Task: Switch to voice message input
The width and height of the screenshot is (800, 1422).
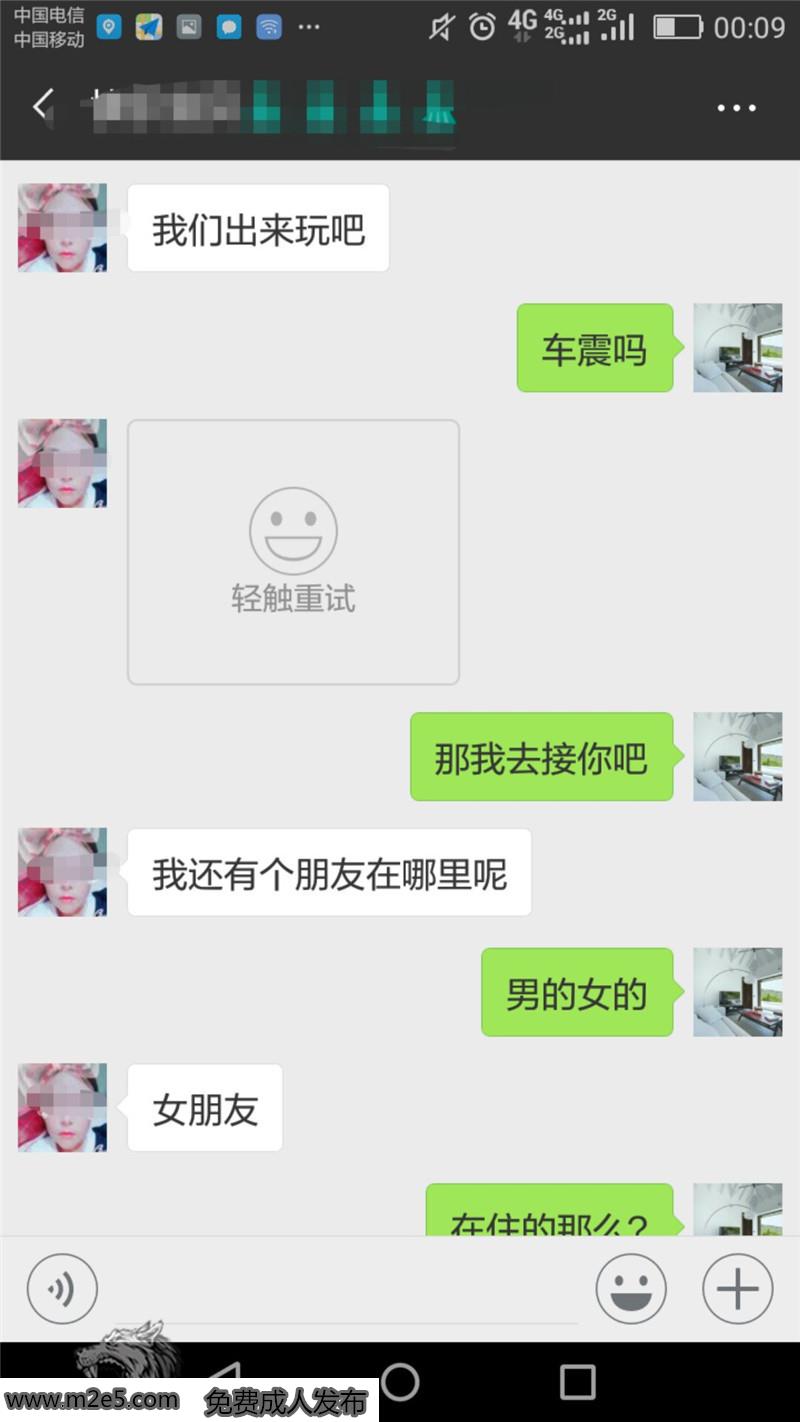Action: 62,1289
